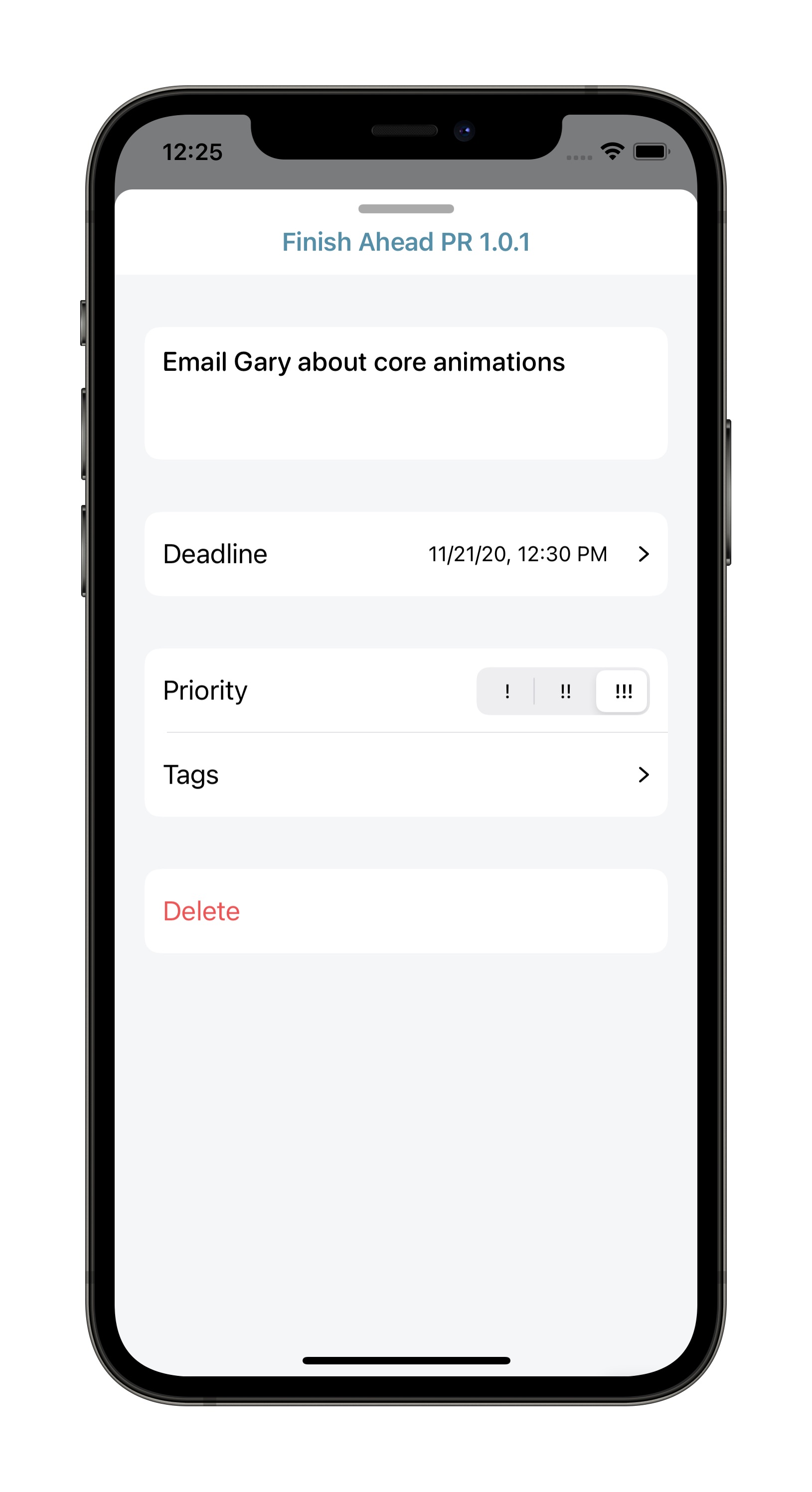Open the Tags row

click(x=405, y=775)
